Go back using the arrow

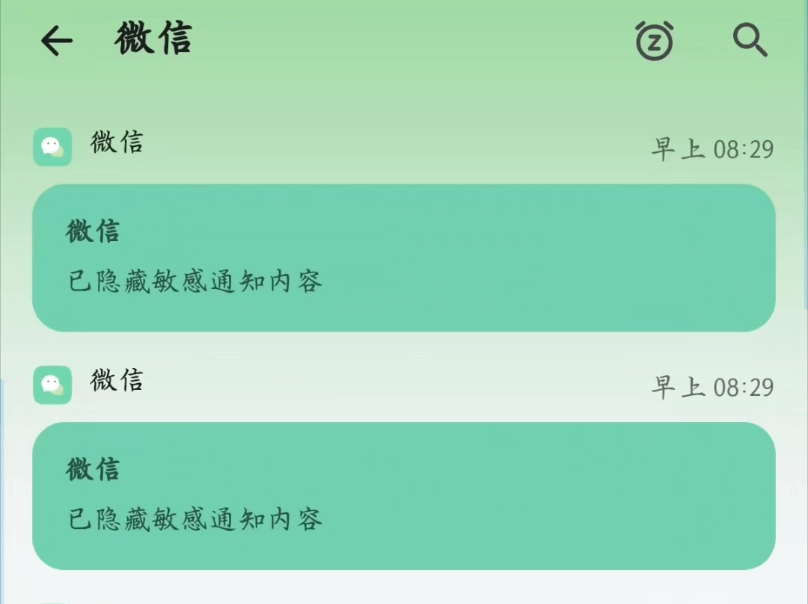click(57, 41)
